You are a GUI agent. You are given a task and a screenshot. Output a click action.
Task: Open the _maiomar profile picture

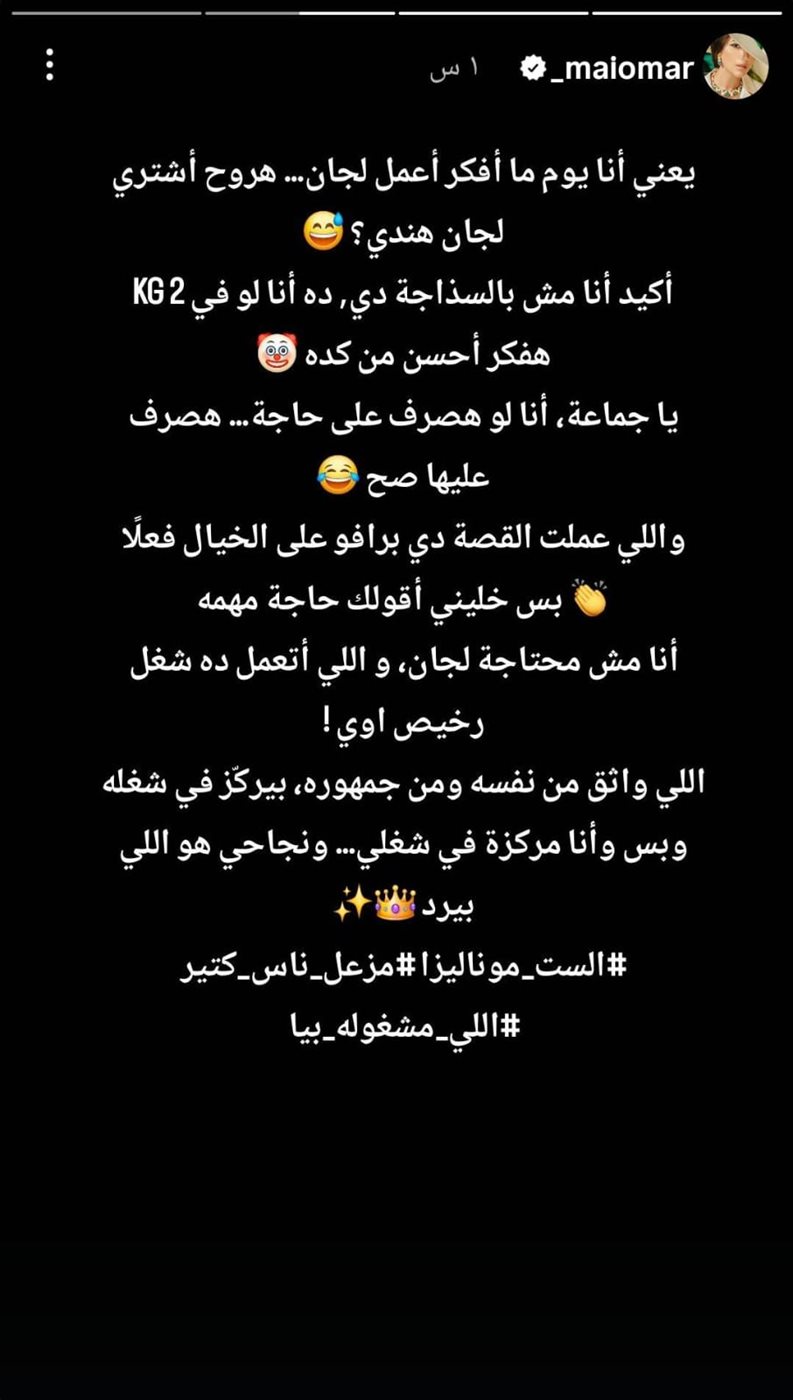736,67
